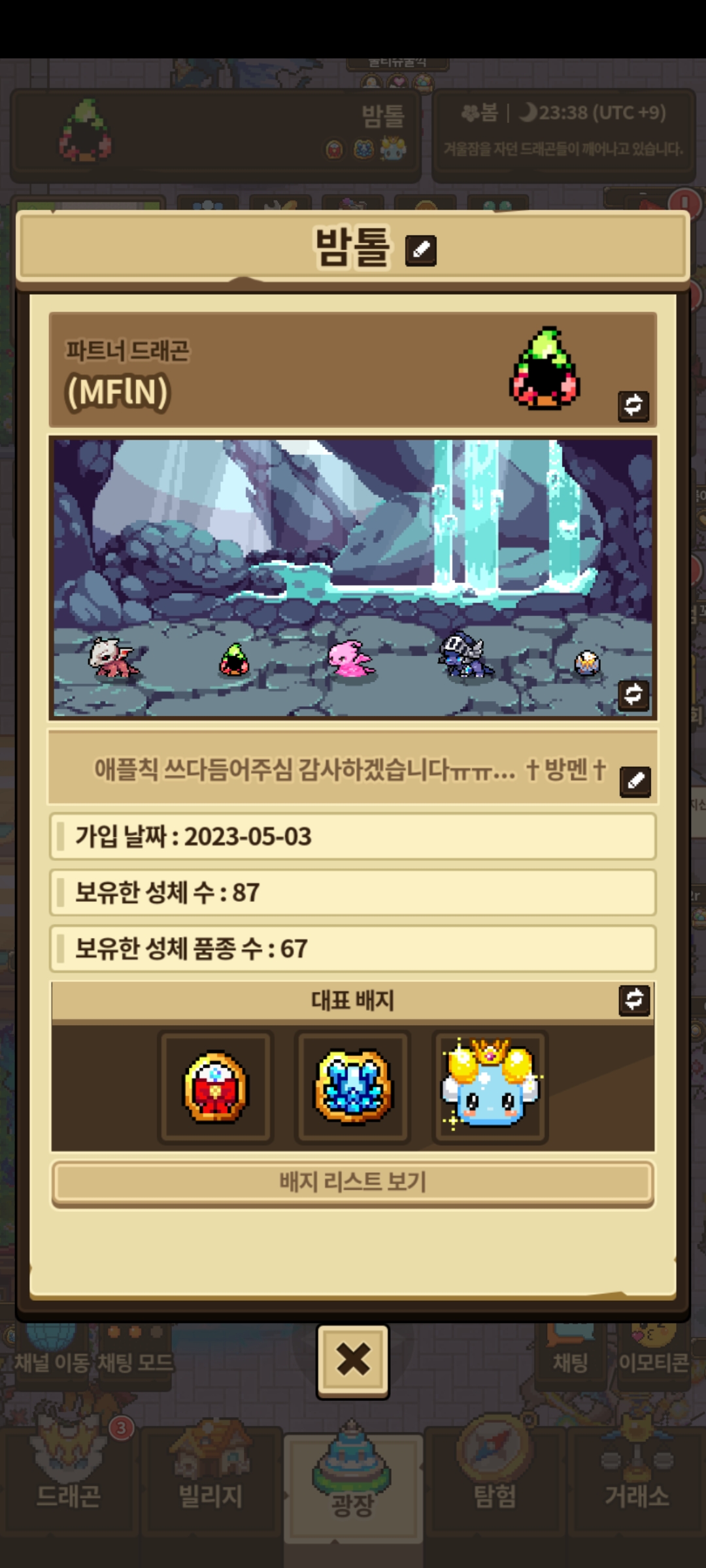Swap the cave background scene

[x=633, y=694]
